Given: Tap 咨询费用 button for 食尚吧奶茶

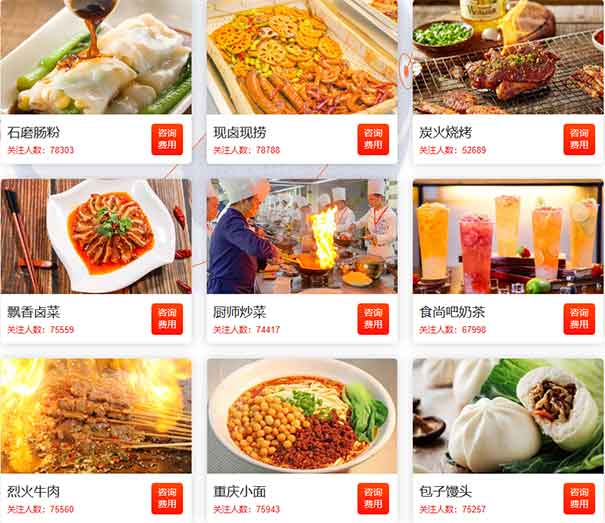Looking at the screenshot, I should click(x=579, y=318).
